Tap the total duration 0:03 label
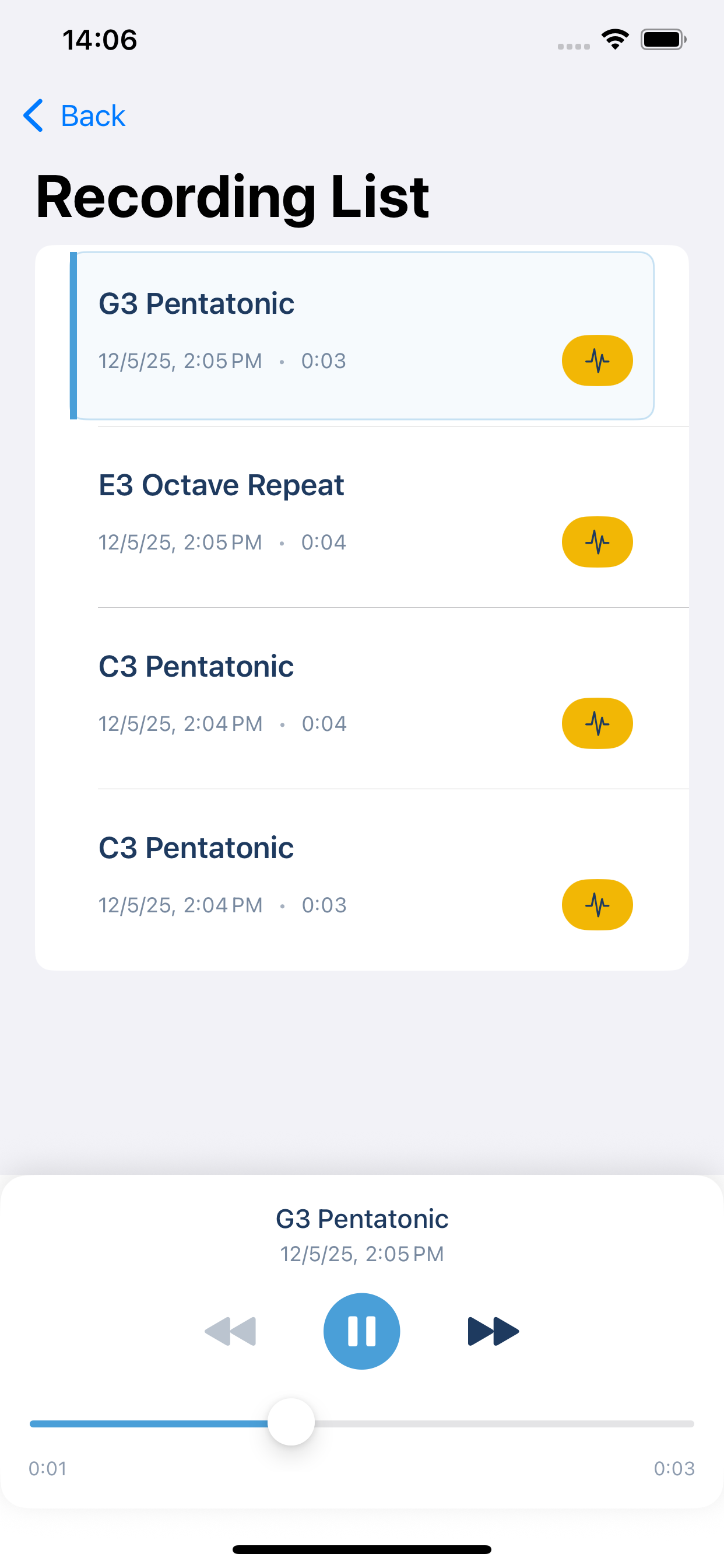Screen dimensions: 724x1568 coord(674,1468)
